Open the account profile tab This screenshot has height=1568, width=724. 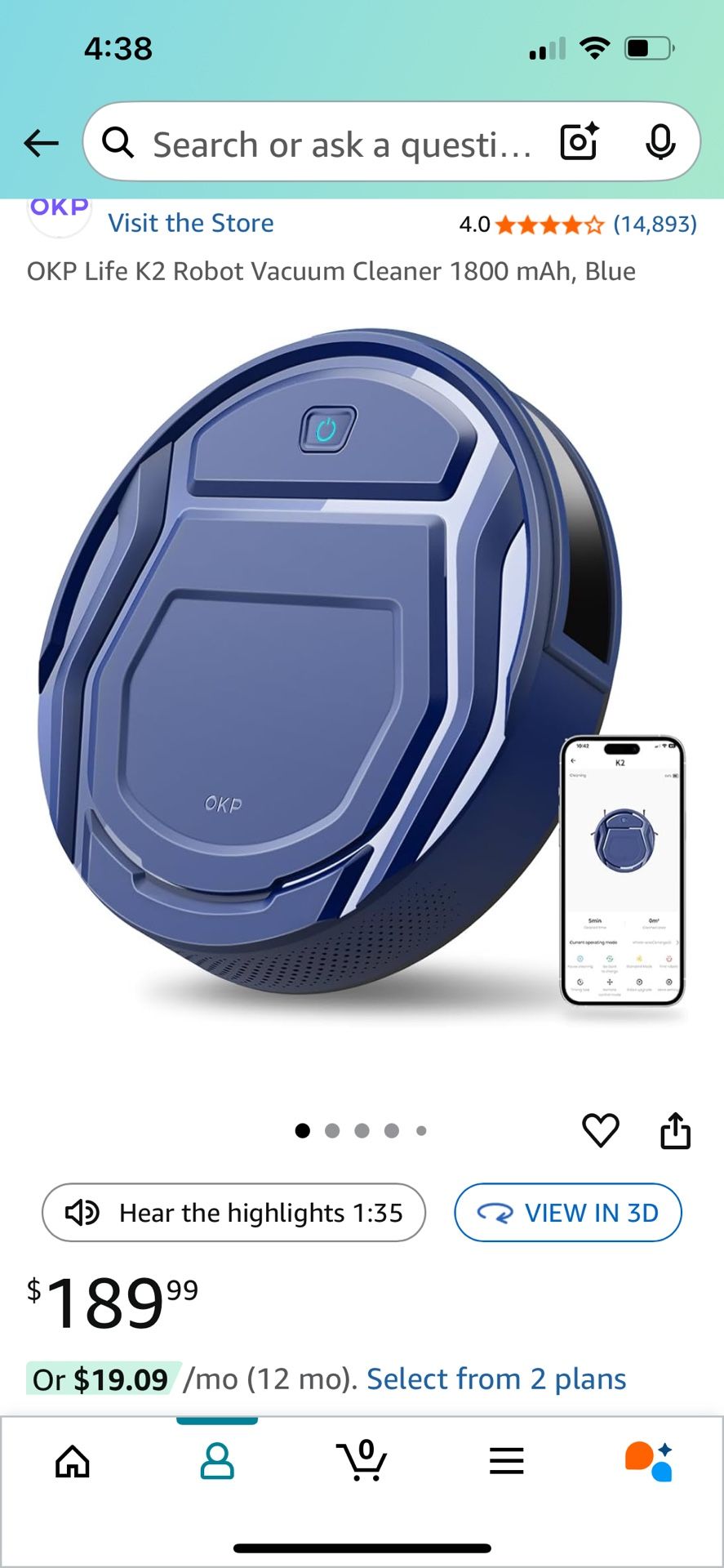point(217,1461)
